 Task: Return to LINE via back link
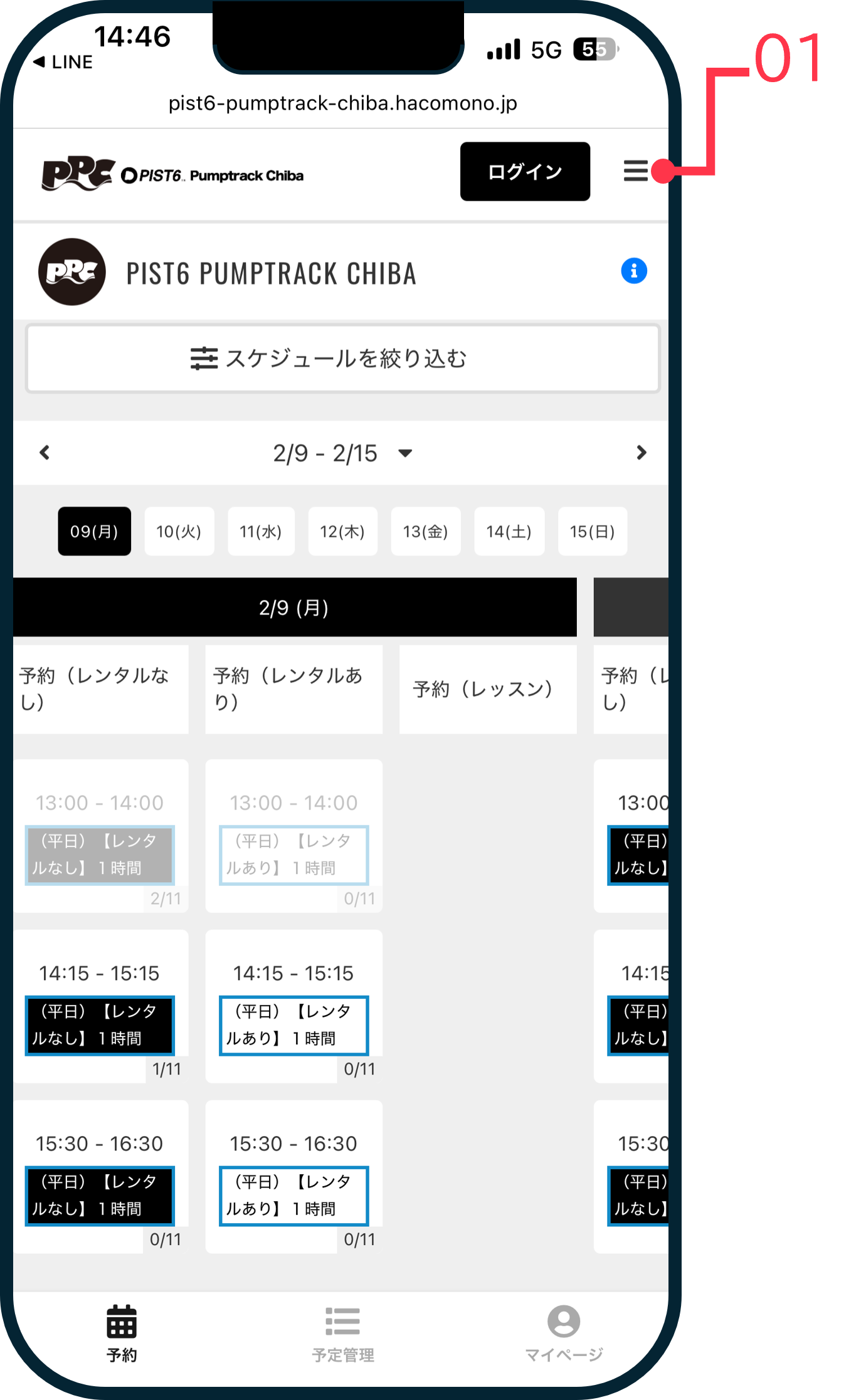click(63, 62)
